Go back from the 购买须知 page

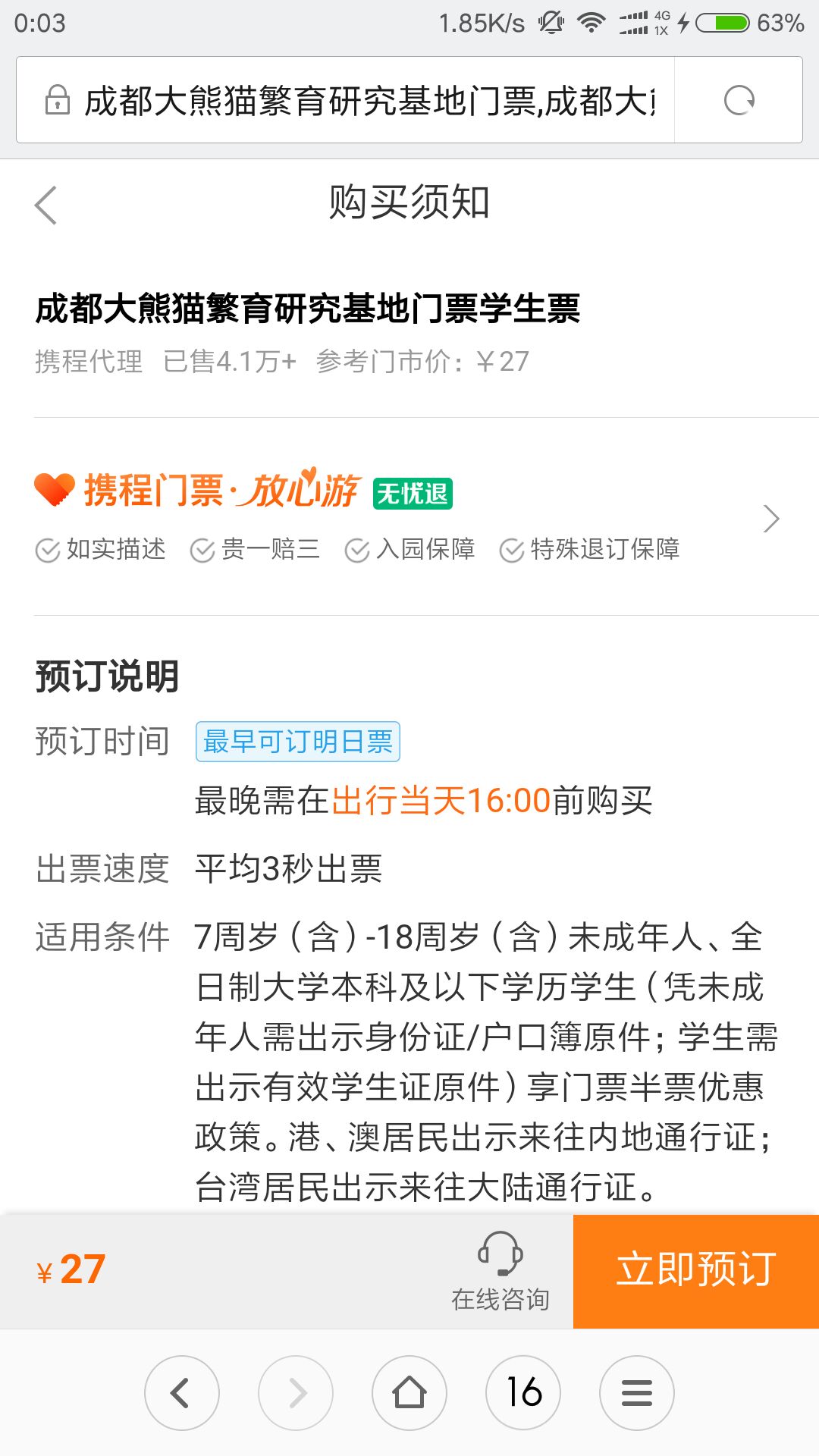[x=46, y=205]
